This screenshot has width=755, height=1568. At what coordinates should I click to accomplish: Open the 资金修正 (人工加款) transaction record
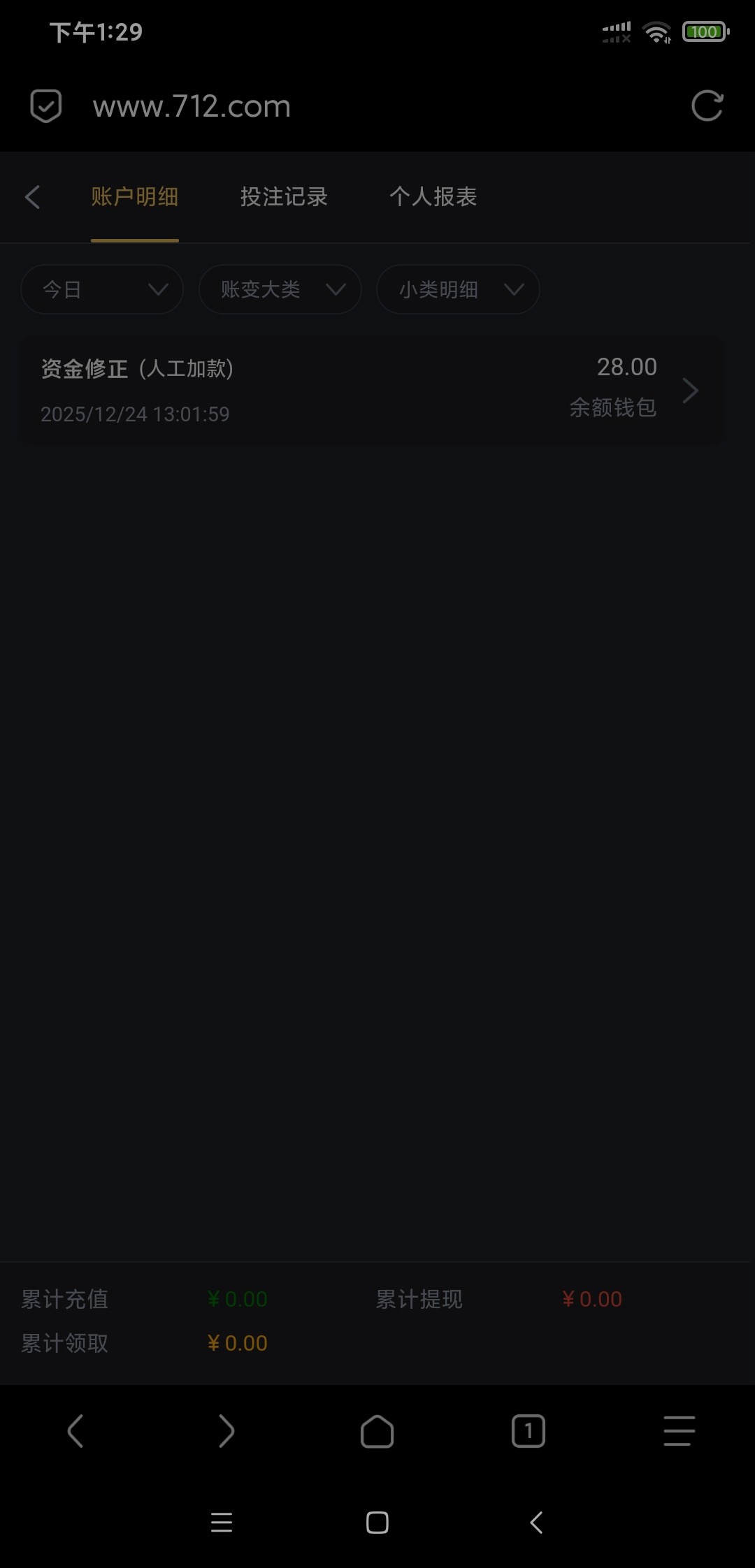(x=371, y=390)
